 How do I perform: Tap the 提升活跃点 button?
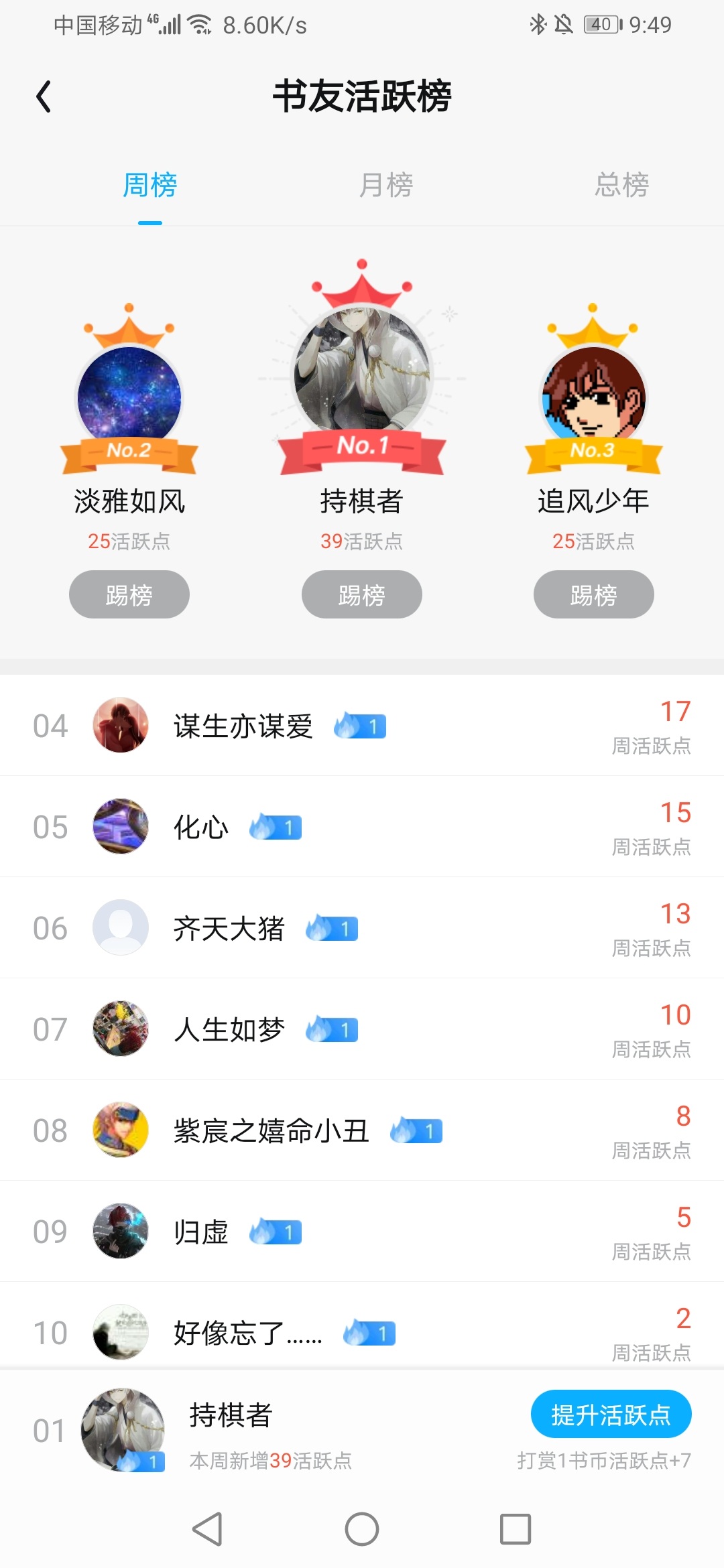click(611, 1415)
